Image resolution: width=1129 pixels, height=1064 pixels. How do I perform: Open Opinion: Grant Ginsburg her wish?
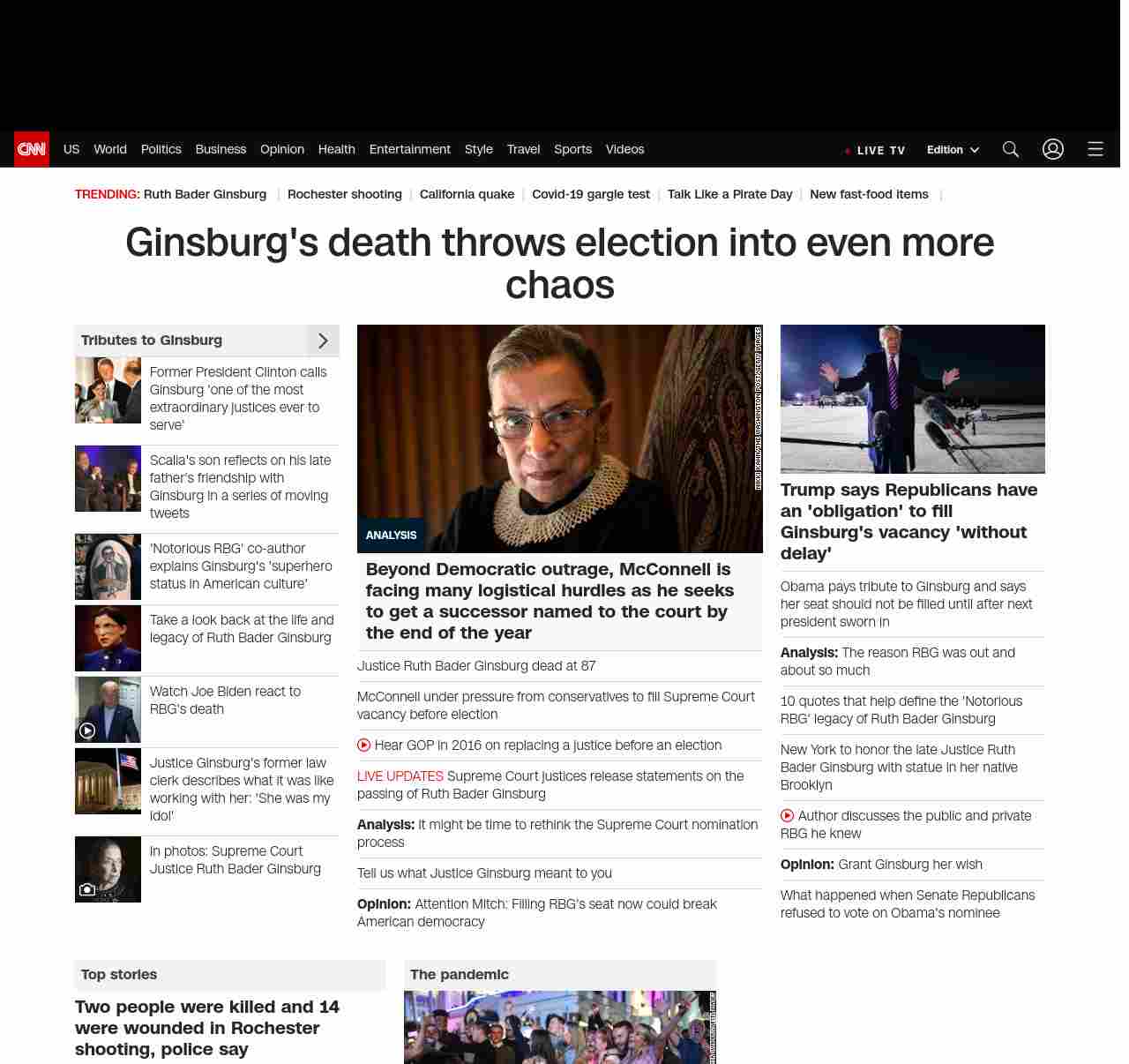pyautogui.click(x=881, y=865)
